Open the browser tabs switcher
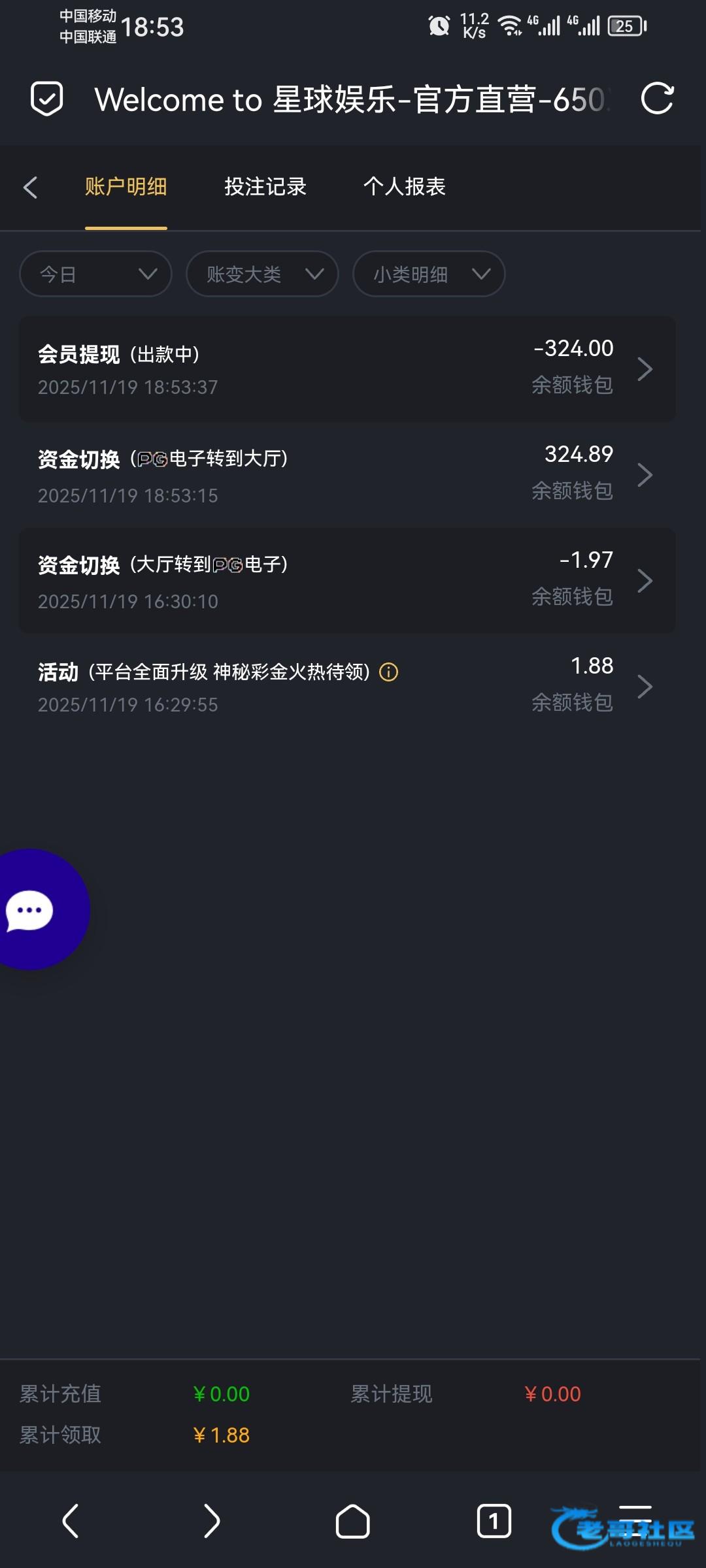Viewport: 706px width, 1568px height. (494, 1521)
